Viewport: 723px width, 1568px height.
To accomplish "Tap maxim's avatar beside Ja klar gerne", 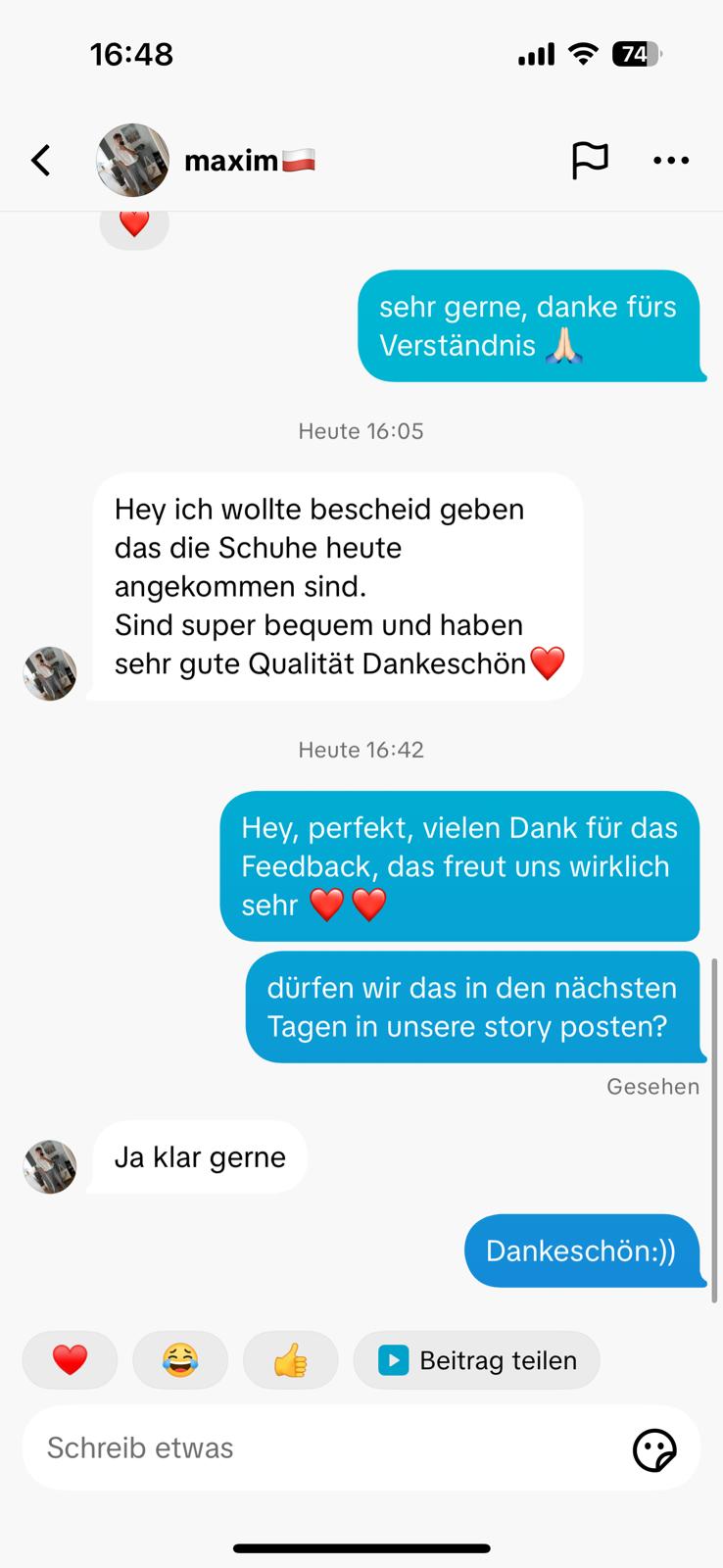I will (50, 1166).
